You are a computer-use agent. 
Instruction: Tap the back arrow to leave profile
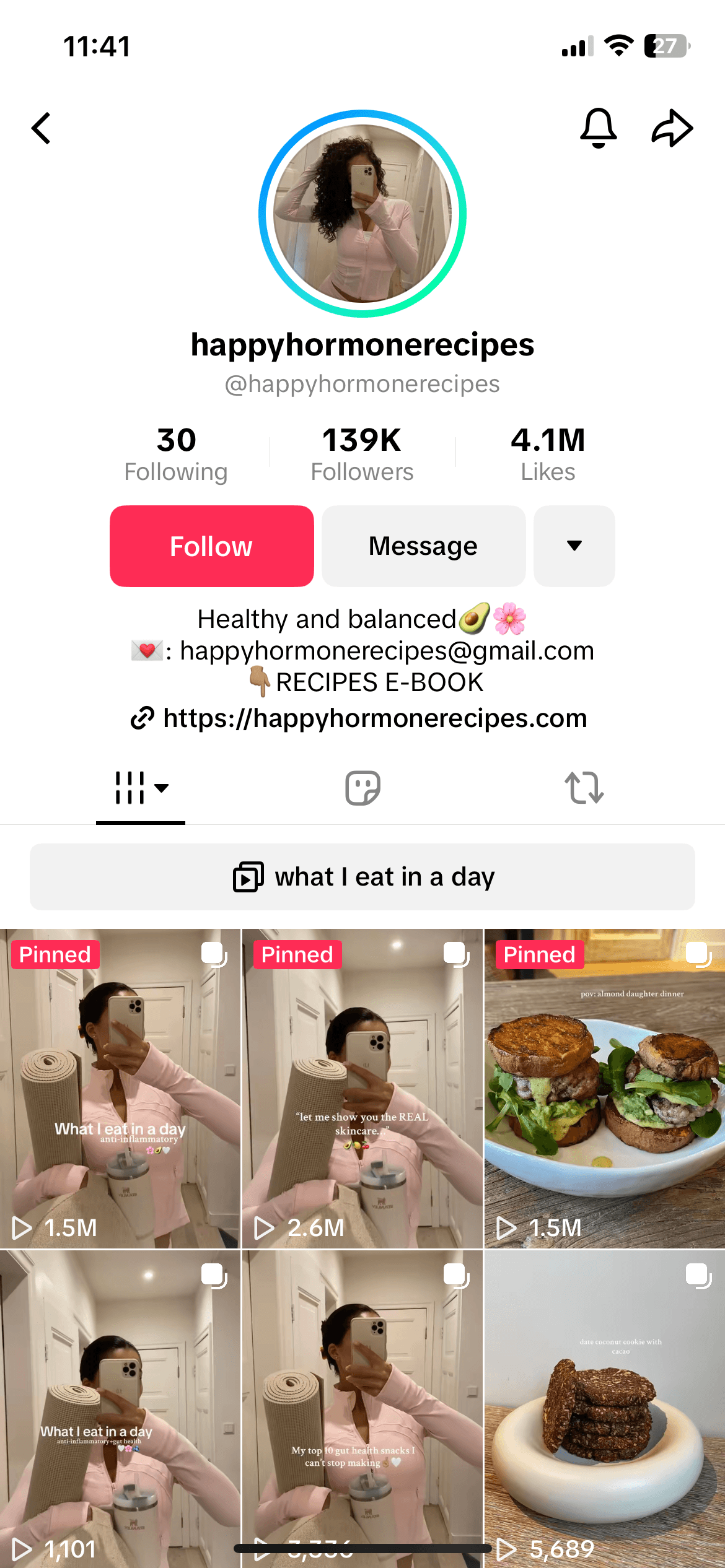pos(41,128)
